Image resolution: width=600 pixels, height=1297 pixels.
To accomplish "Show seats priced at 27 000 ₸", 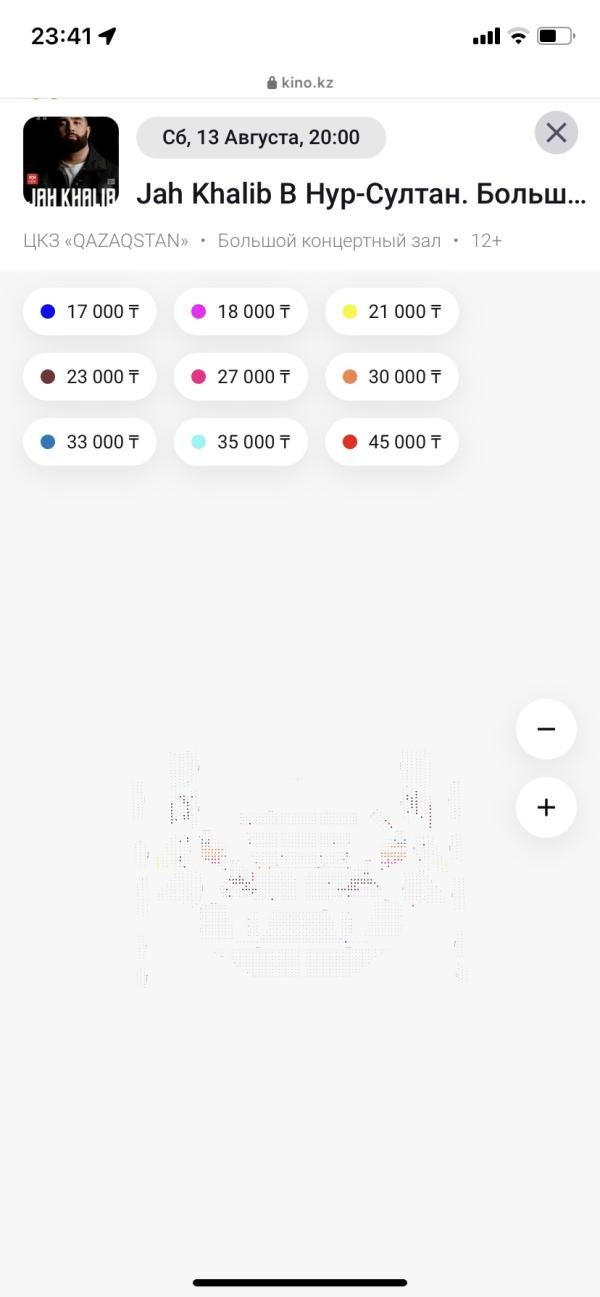I will [241, 377].
